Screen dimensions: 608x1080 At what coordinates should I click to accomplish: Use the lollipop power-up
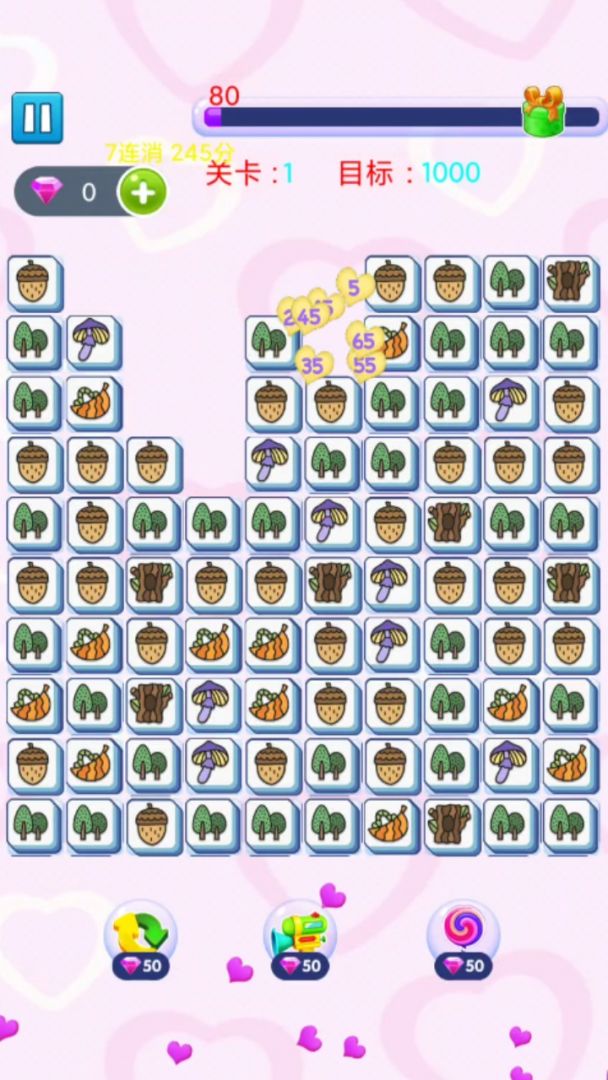(462, 934)
